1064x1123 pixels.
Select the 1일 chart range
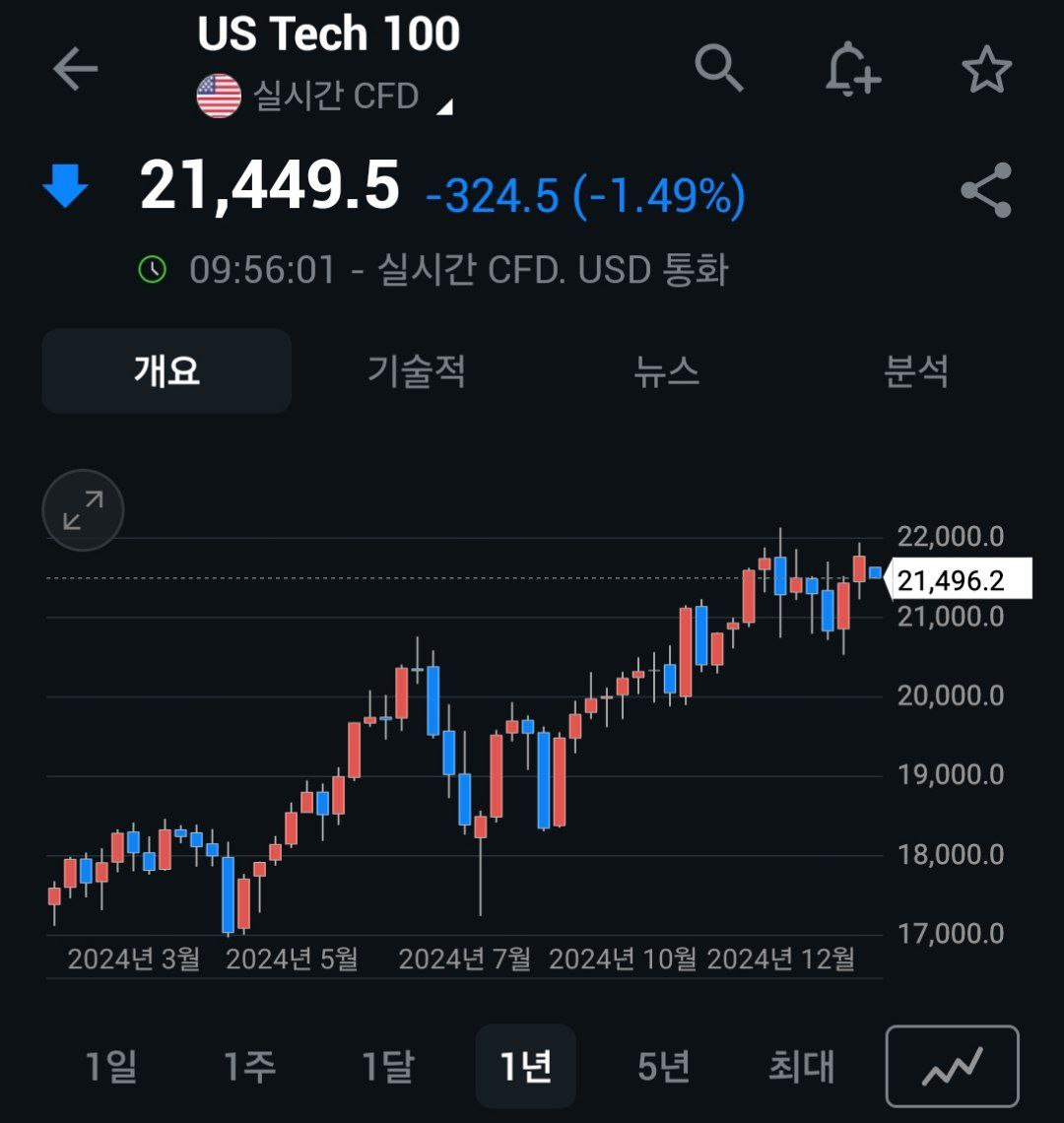110,1067
